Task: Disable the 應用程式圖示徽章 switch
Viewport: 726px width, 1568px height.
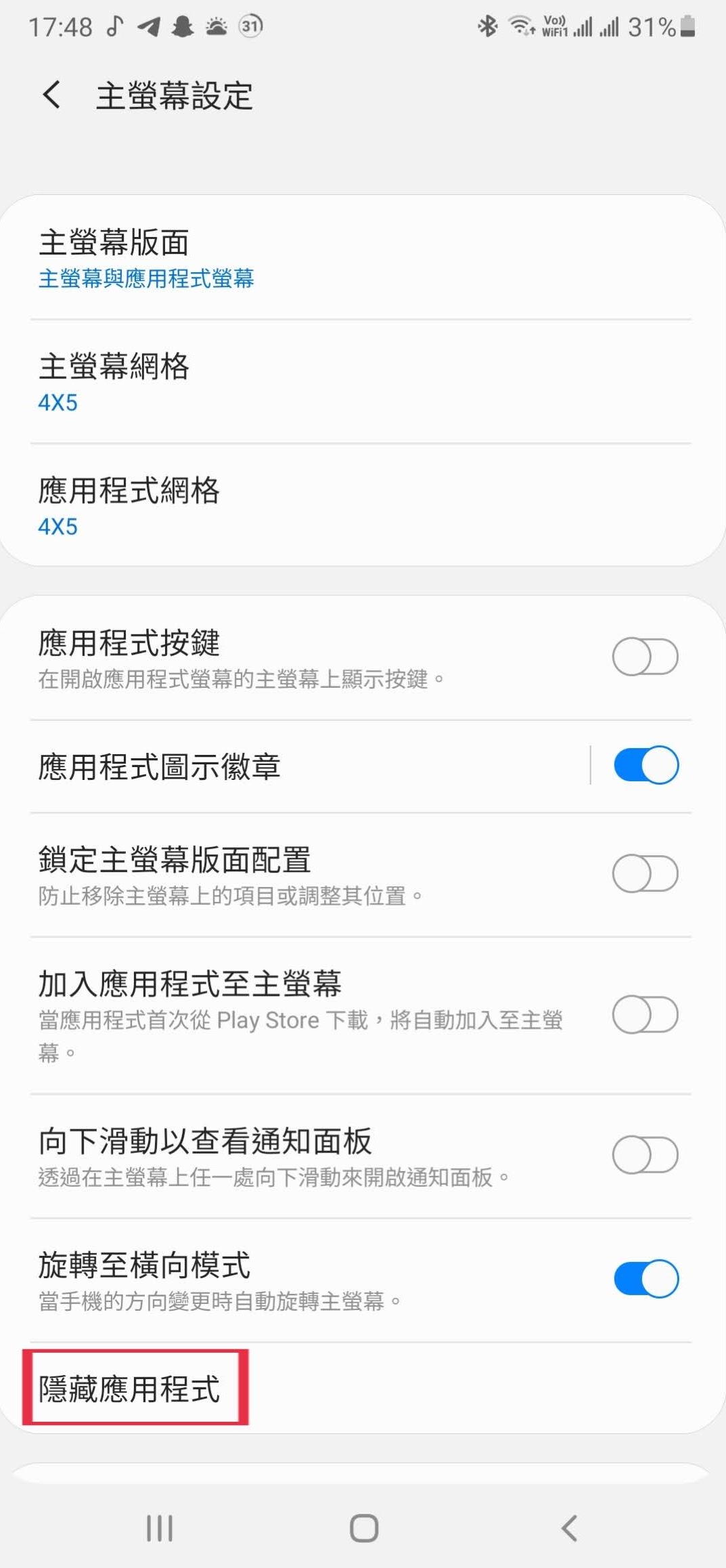Action: click(x=645, y=764)
